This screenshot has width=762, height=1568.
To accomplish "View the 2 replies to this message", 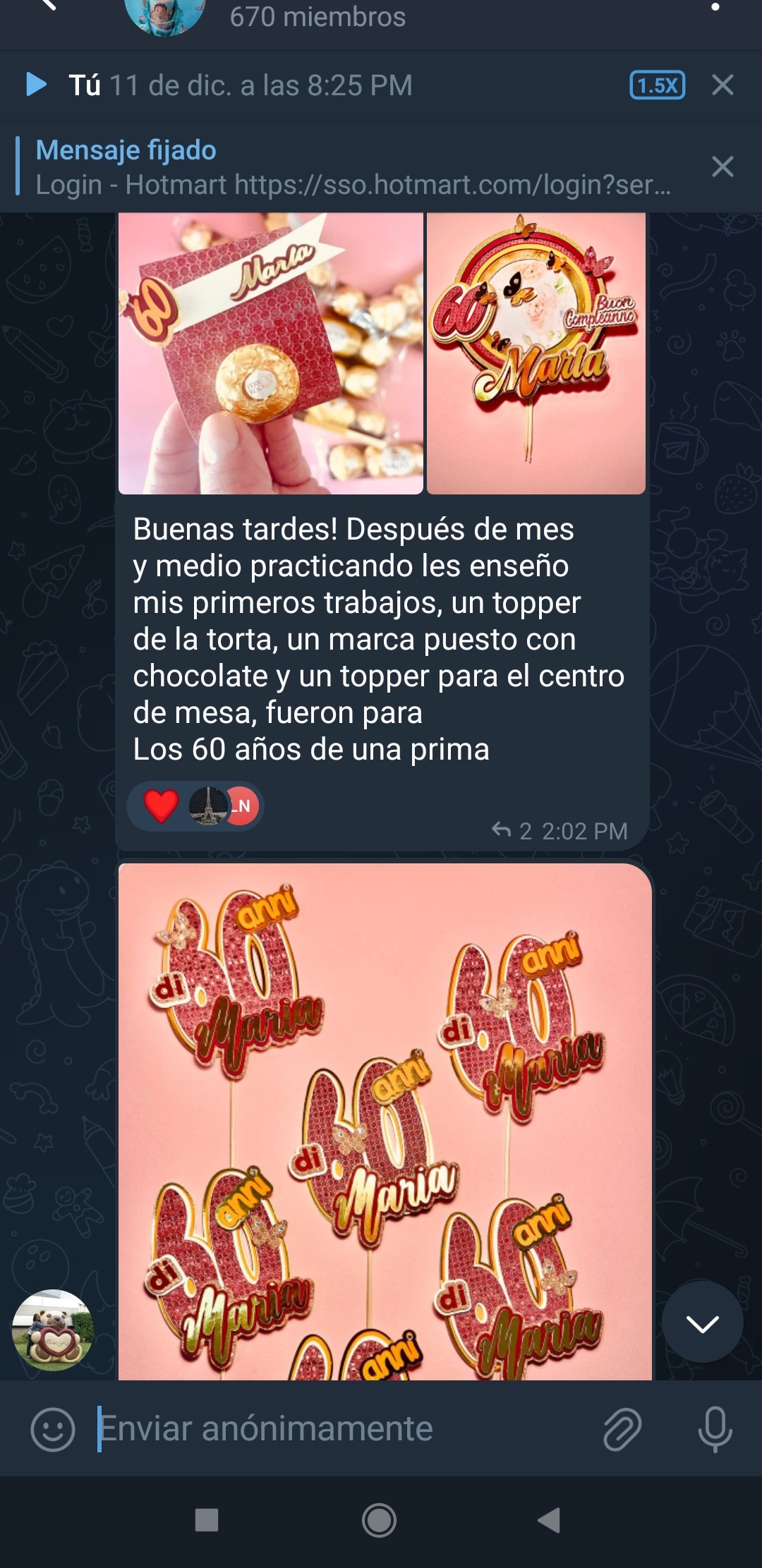I will [x=511, y=830].
